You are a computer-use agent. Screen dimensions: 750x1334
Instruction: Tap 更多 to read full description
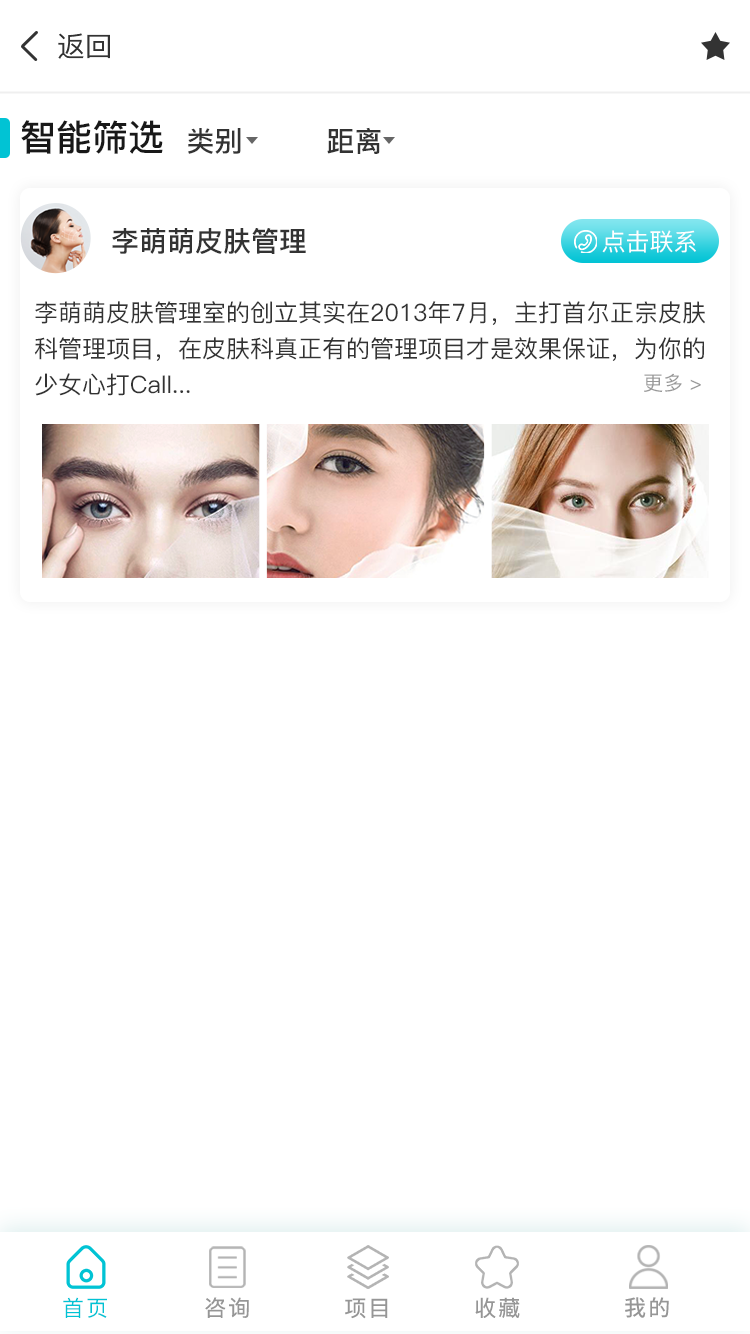[x=672, y=383]
